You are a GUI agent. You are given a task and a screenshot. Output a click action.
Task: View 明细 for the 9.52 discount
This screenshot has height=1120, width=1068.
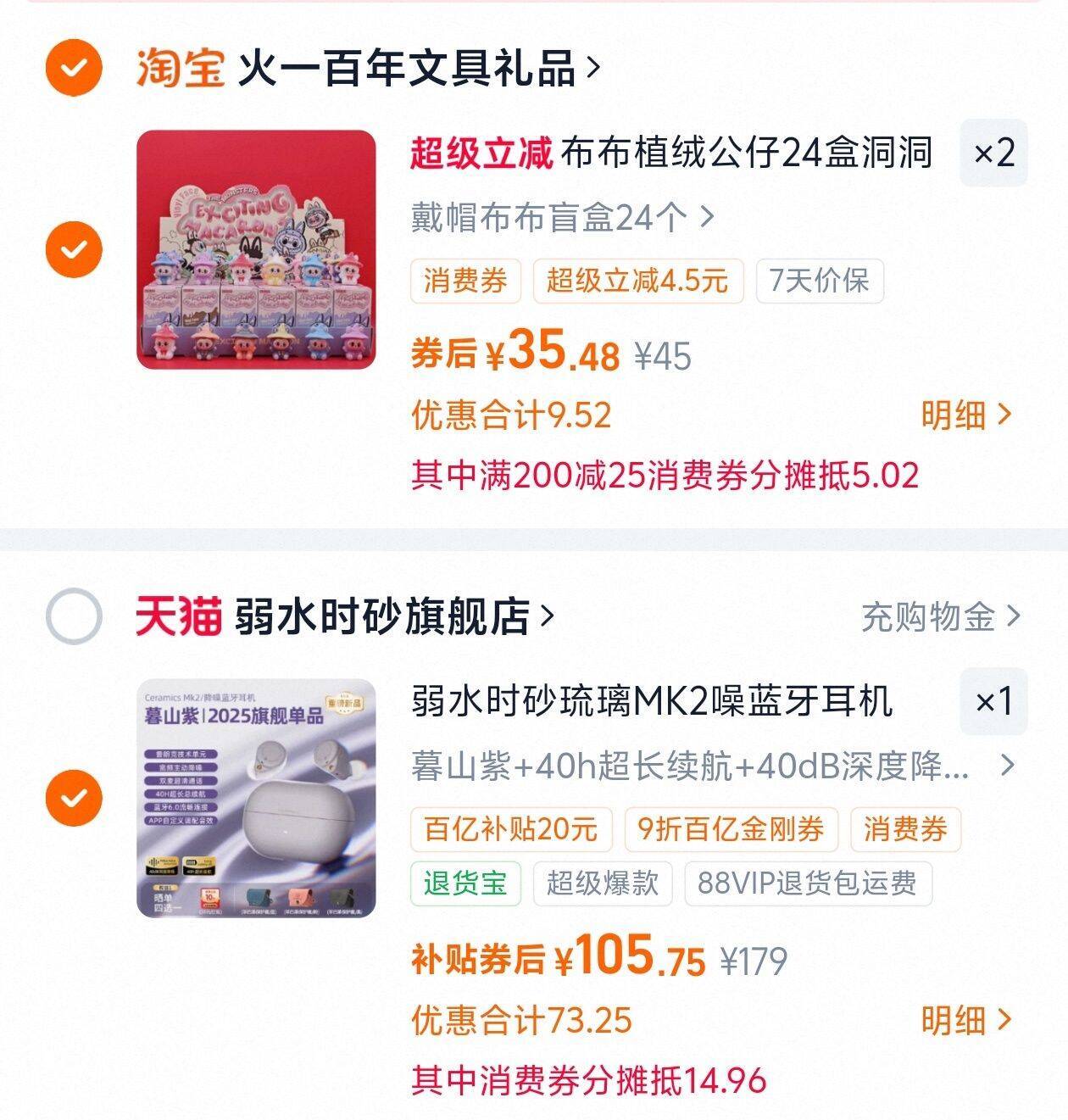pos(966,415)
